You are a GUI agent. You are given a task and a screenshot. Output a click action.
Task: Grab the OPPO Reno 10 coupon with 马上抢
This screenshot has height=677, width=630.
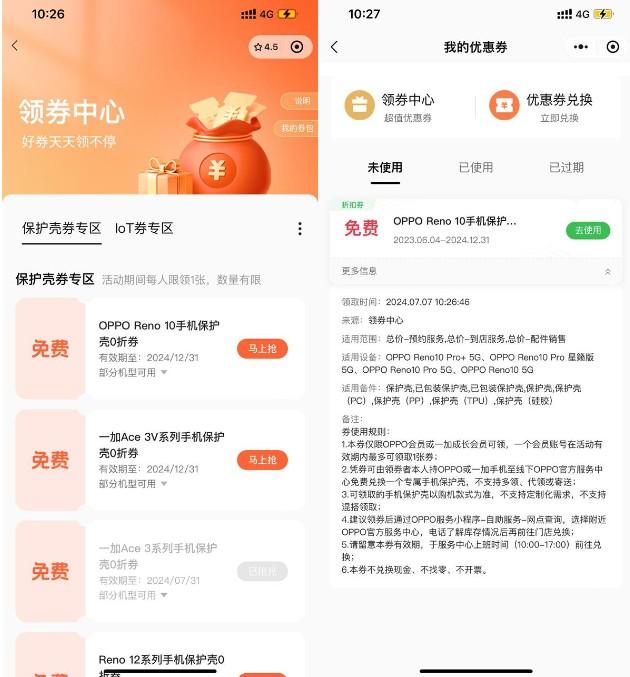click(x=261, y=348)
